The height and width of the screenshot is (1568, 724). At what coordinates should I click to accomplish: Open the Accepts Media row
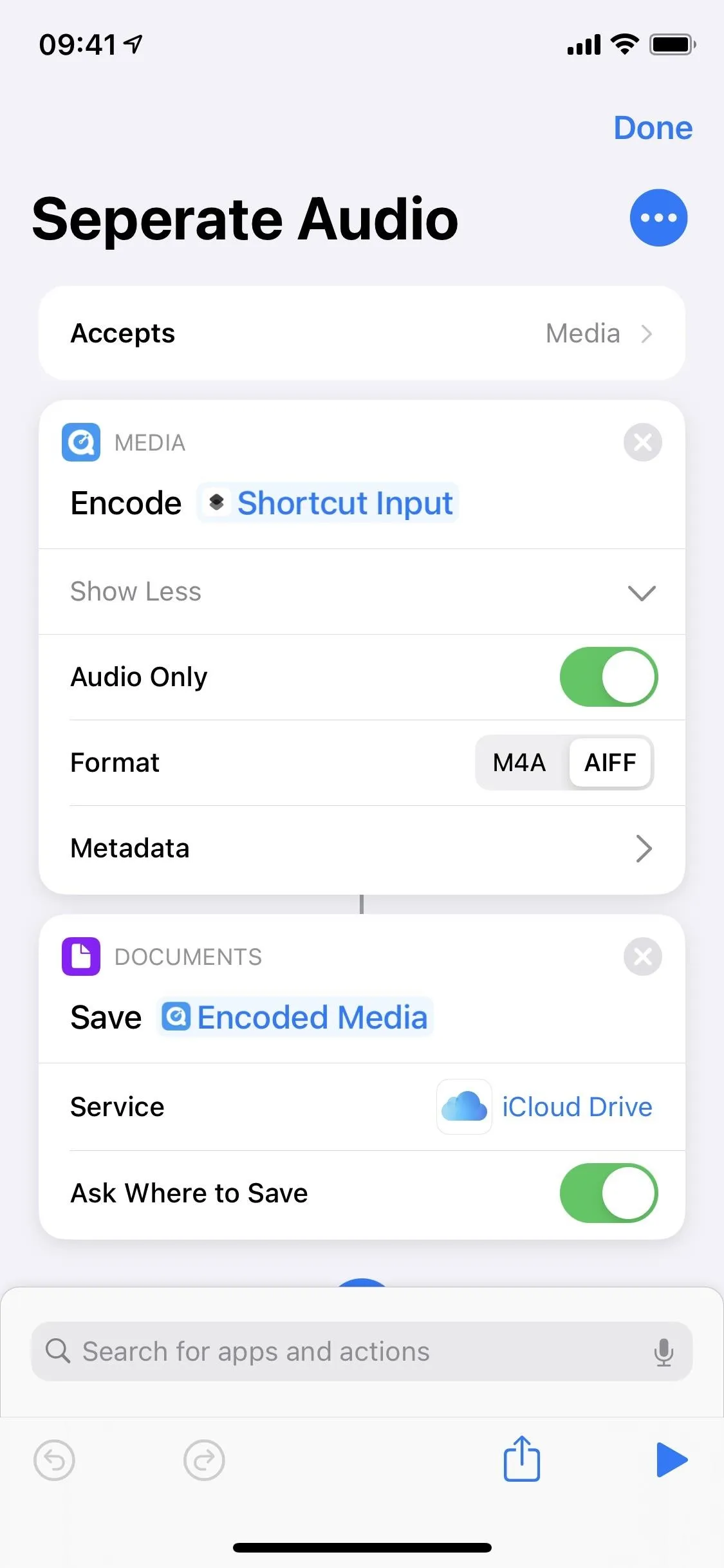tap(362, 333)
